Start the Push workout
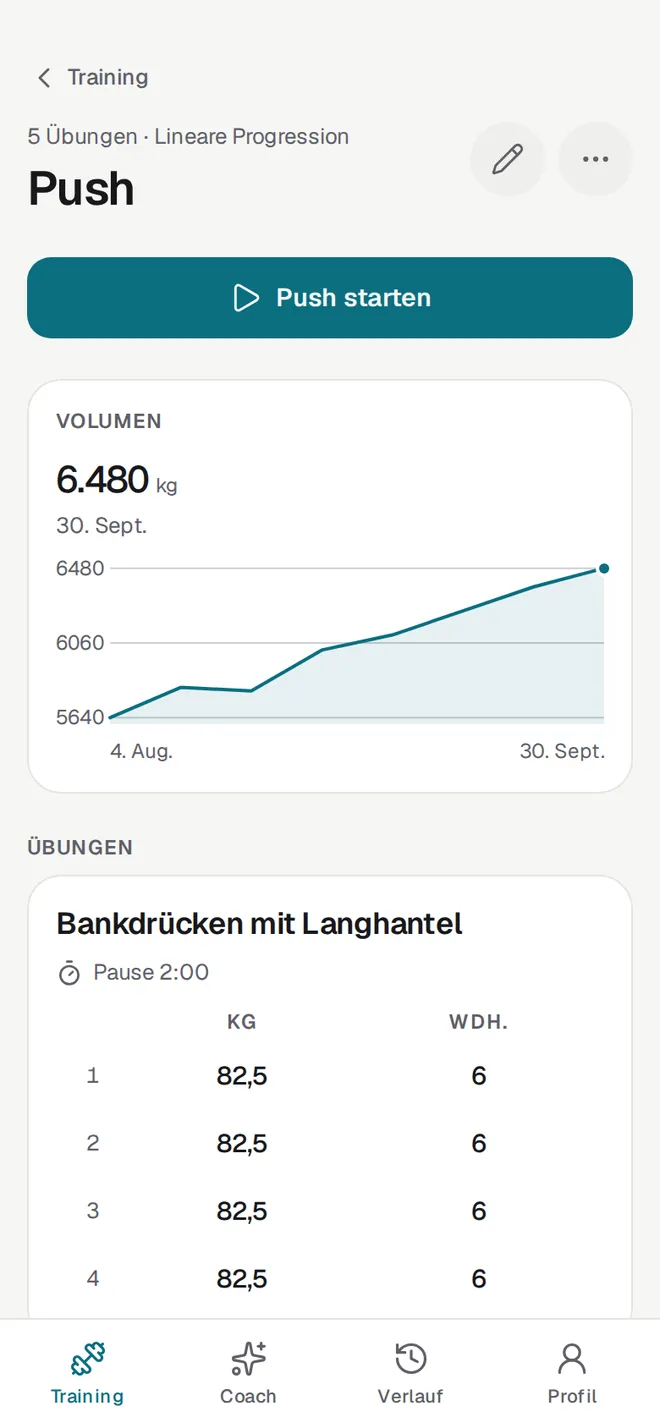Viewport: 660px width, 1428px height. point(330,298)
